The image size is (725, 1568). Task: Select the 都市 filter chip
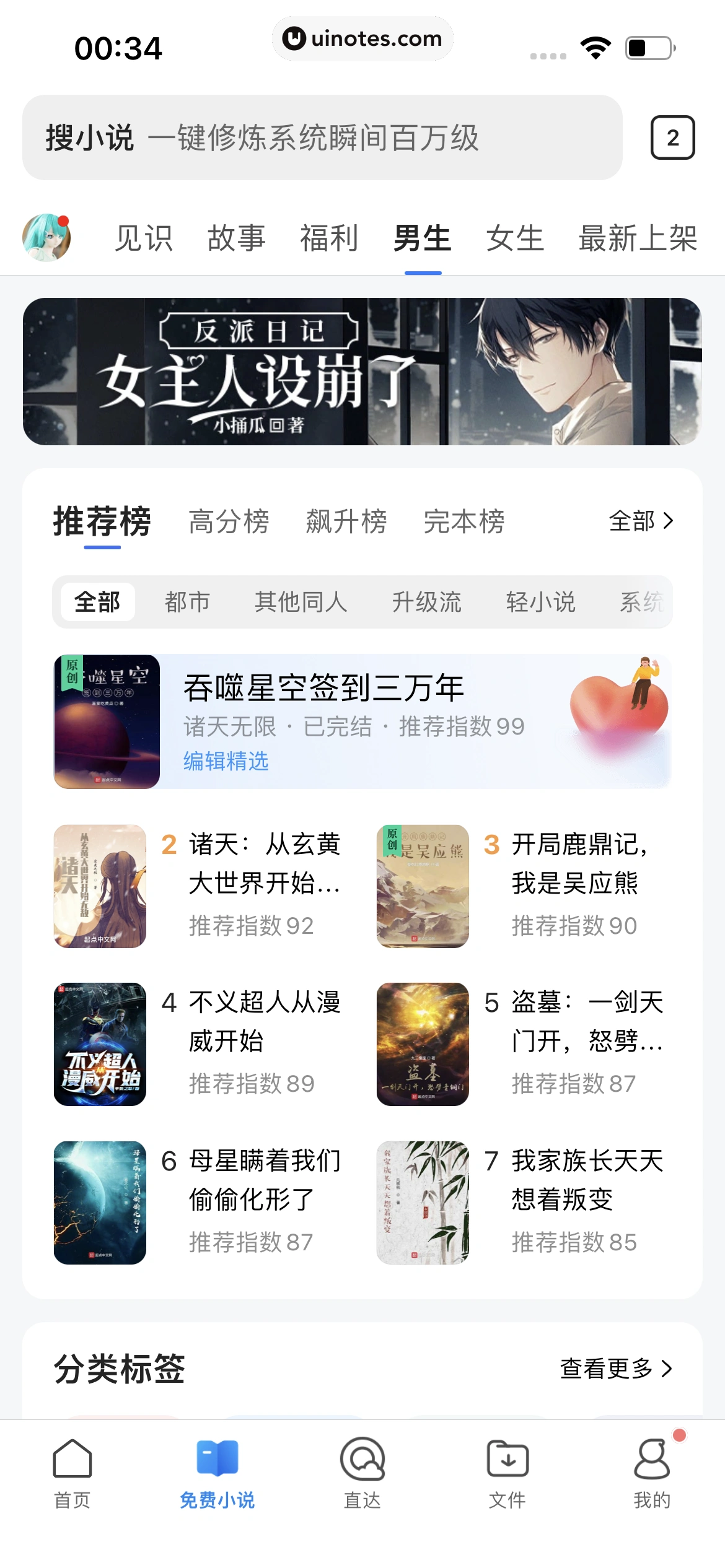tap(188, 601)
